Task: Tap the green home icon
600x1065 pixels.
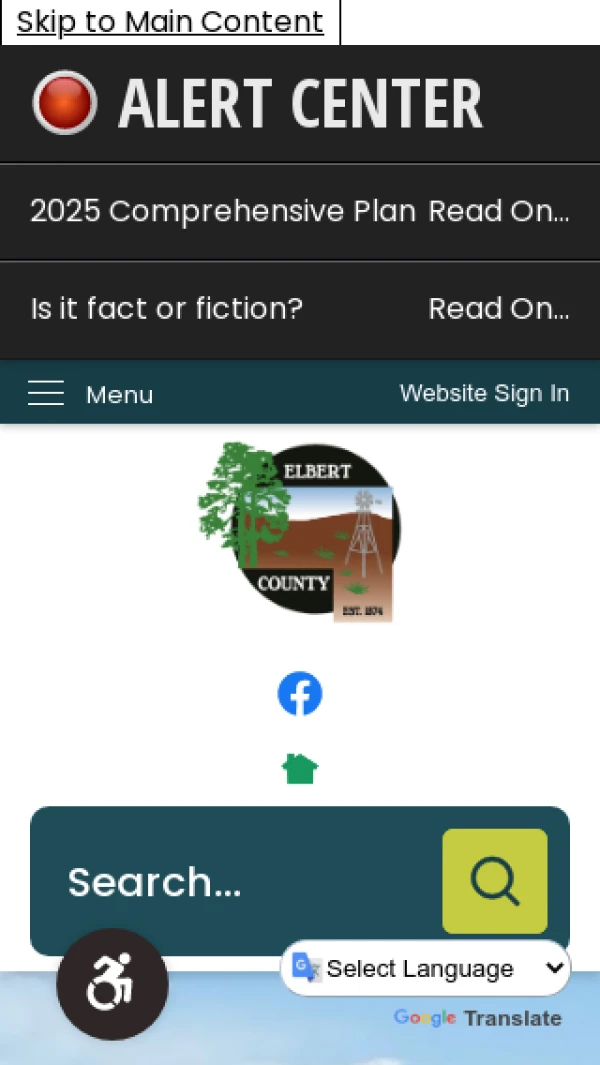Action: [x=300, y=769]
